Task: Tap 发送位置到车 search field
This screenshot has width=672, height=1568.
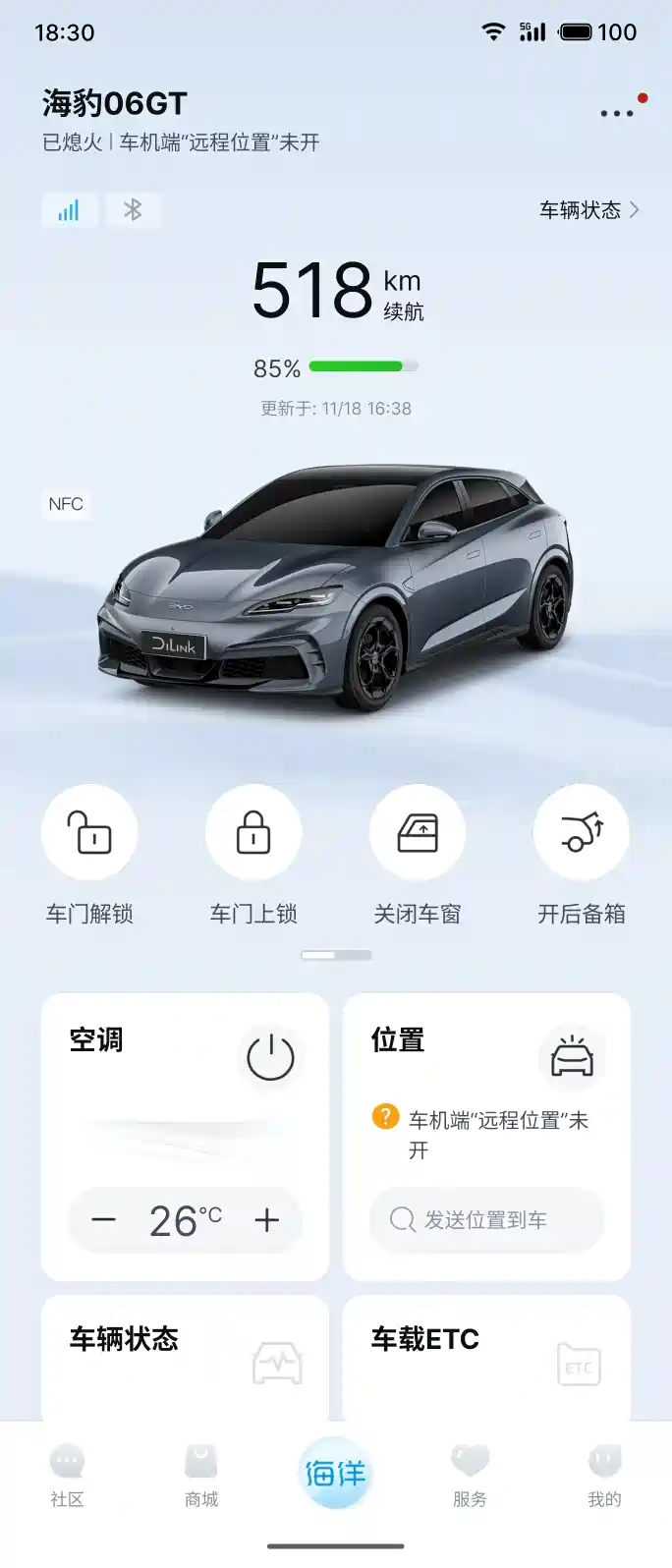Action: coord(485,1220)
